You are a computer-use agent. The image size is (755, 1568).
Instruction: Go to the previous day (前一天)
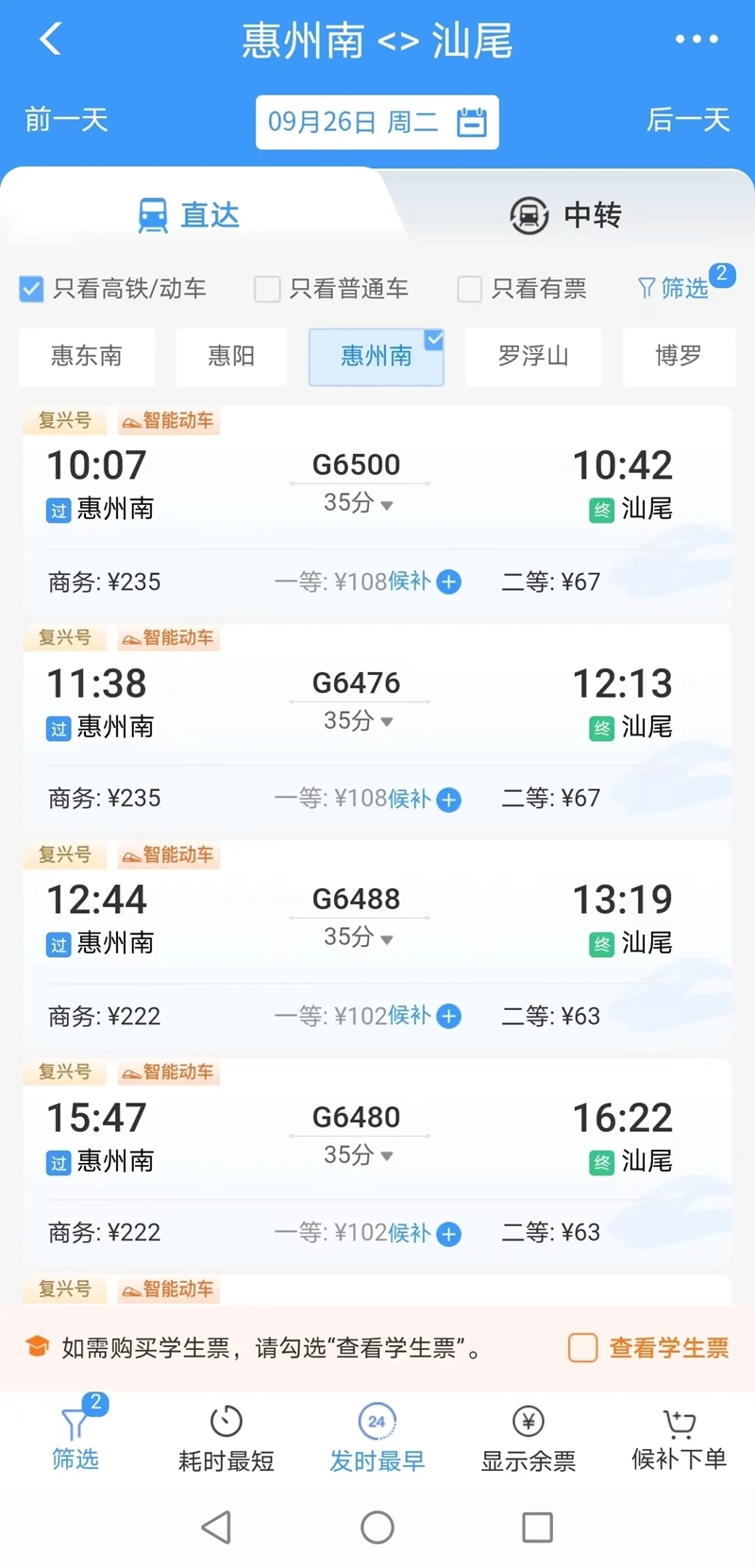66,120
